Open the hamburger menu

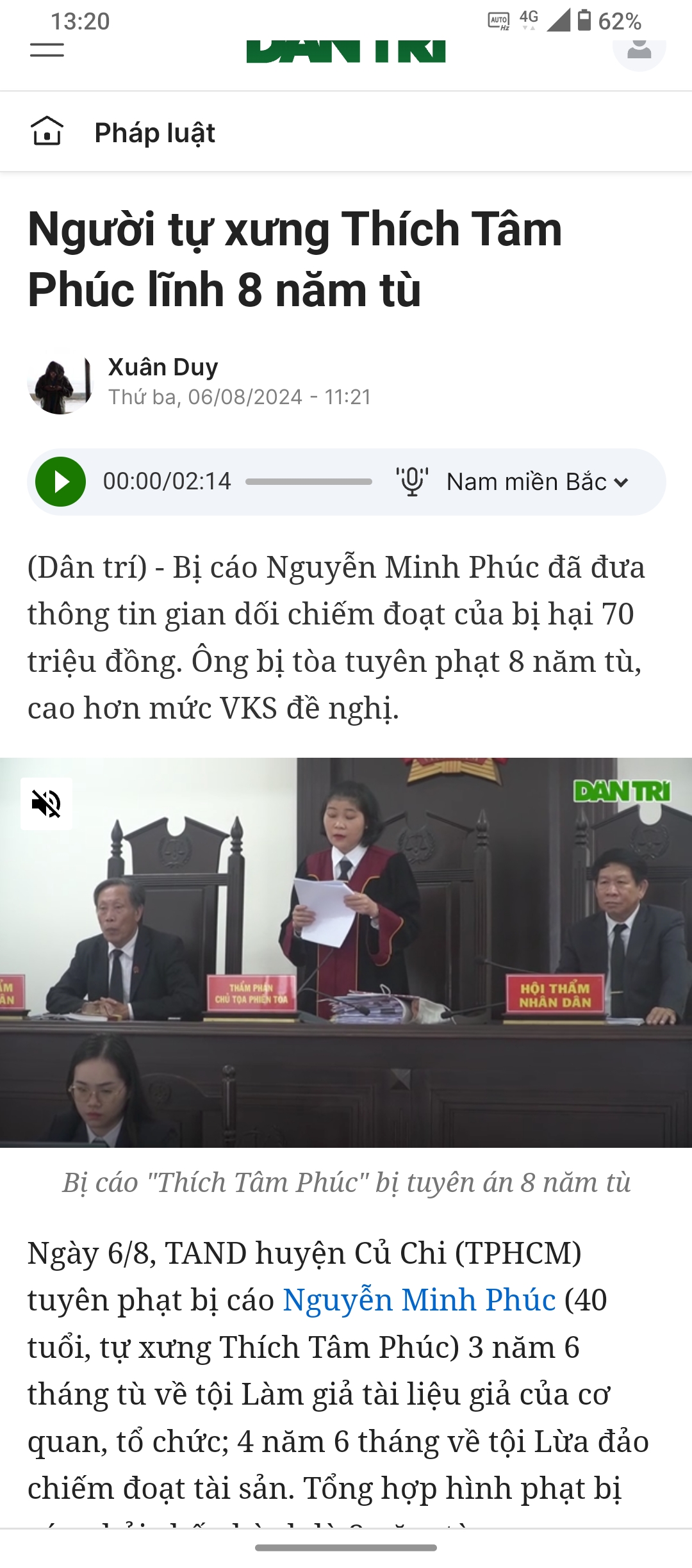point(47,50)
